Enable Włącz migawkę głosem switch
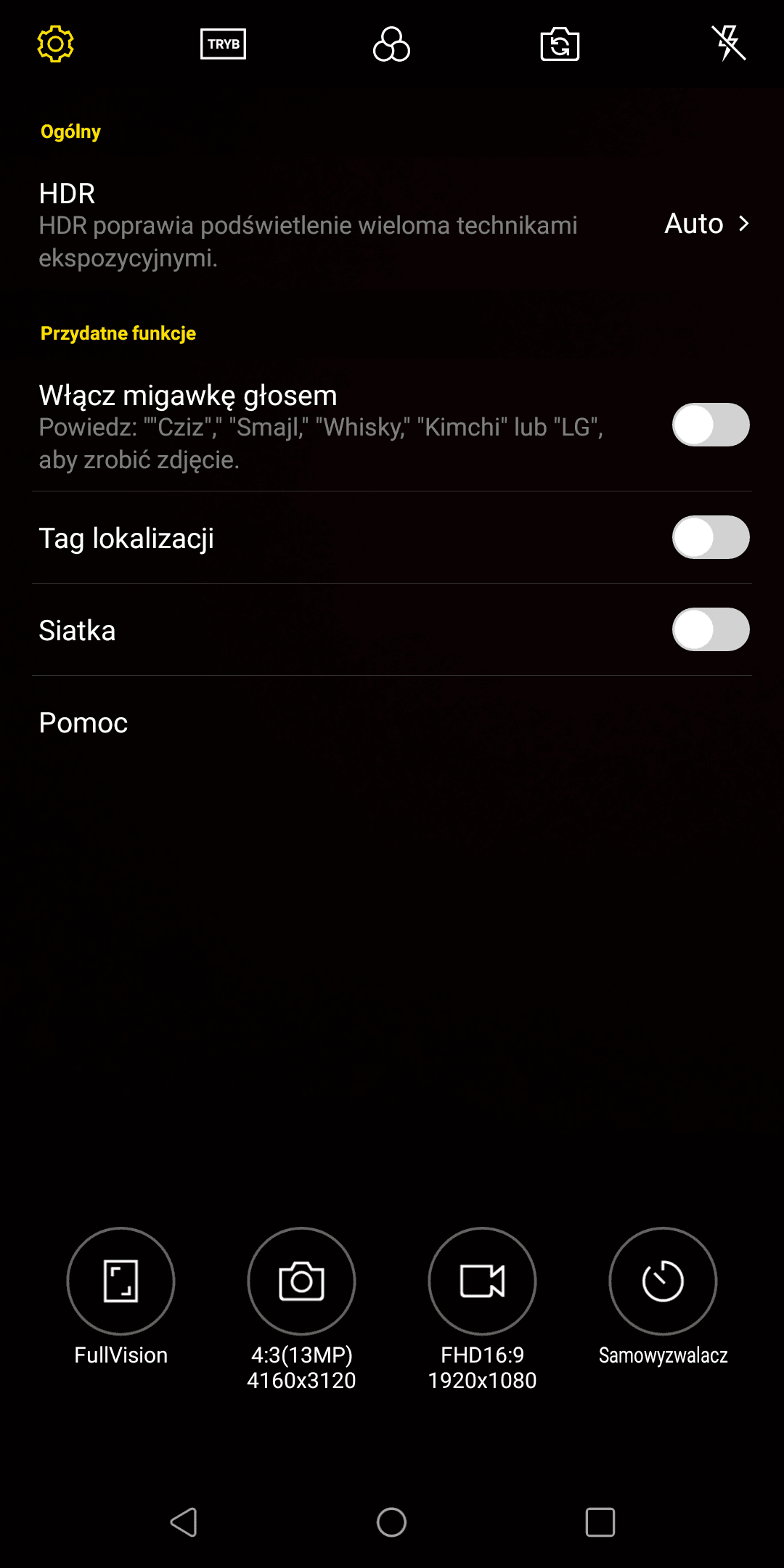The height and width of the screenshot is (1568, 784). point(711,425)
